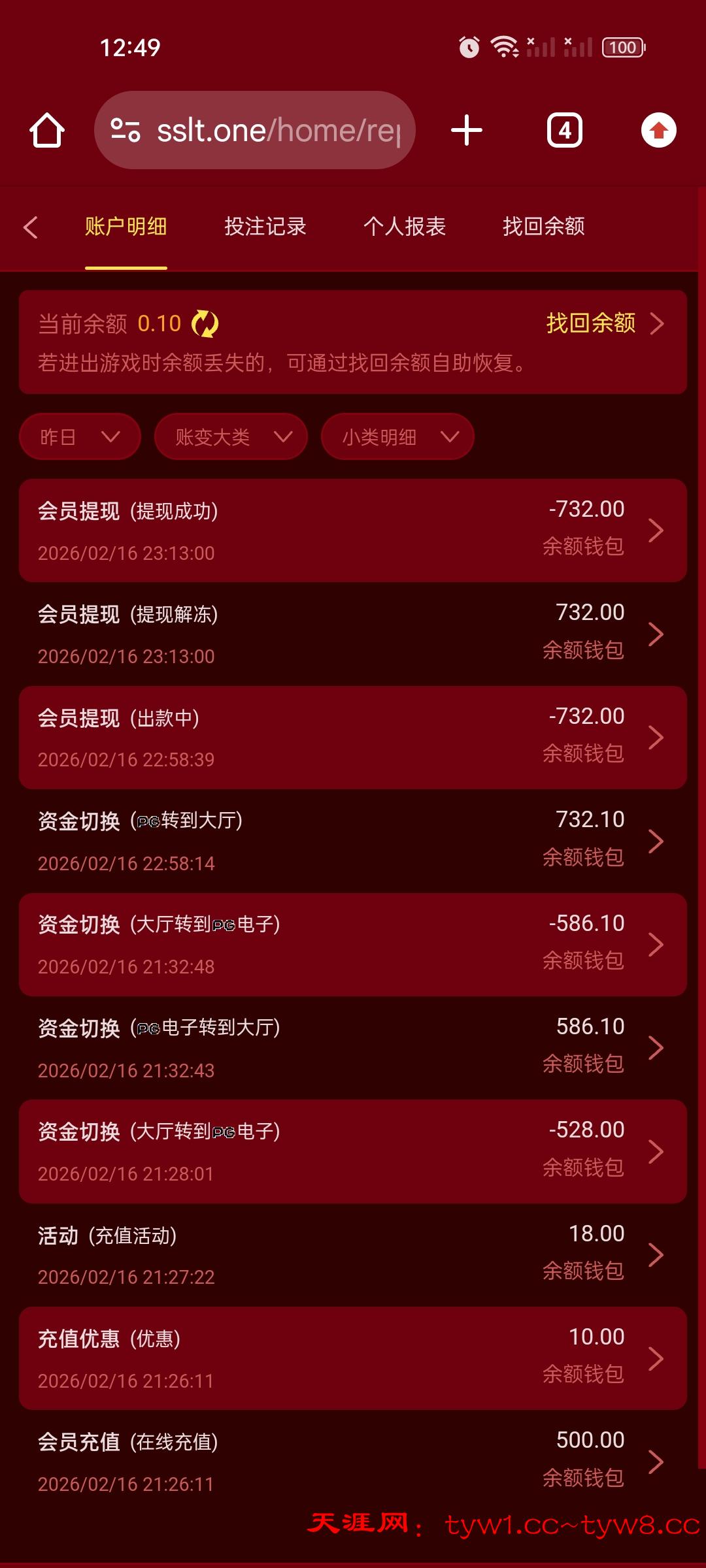Screen dimensions: 706x1568
Task: Tap the tab counter showing 4 tabs
Action: pos(565,129)
